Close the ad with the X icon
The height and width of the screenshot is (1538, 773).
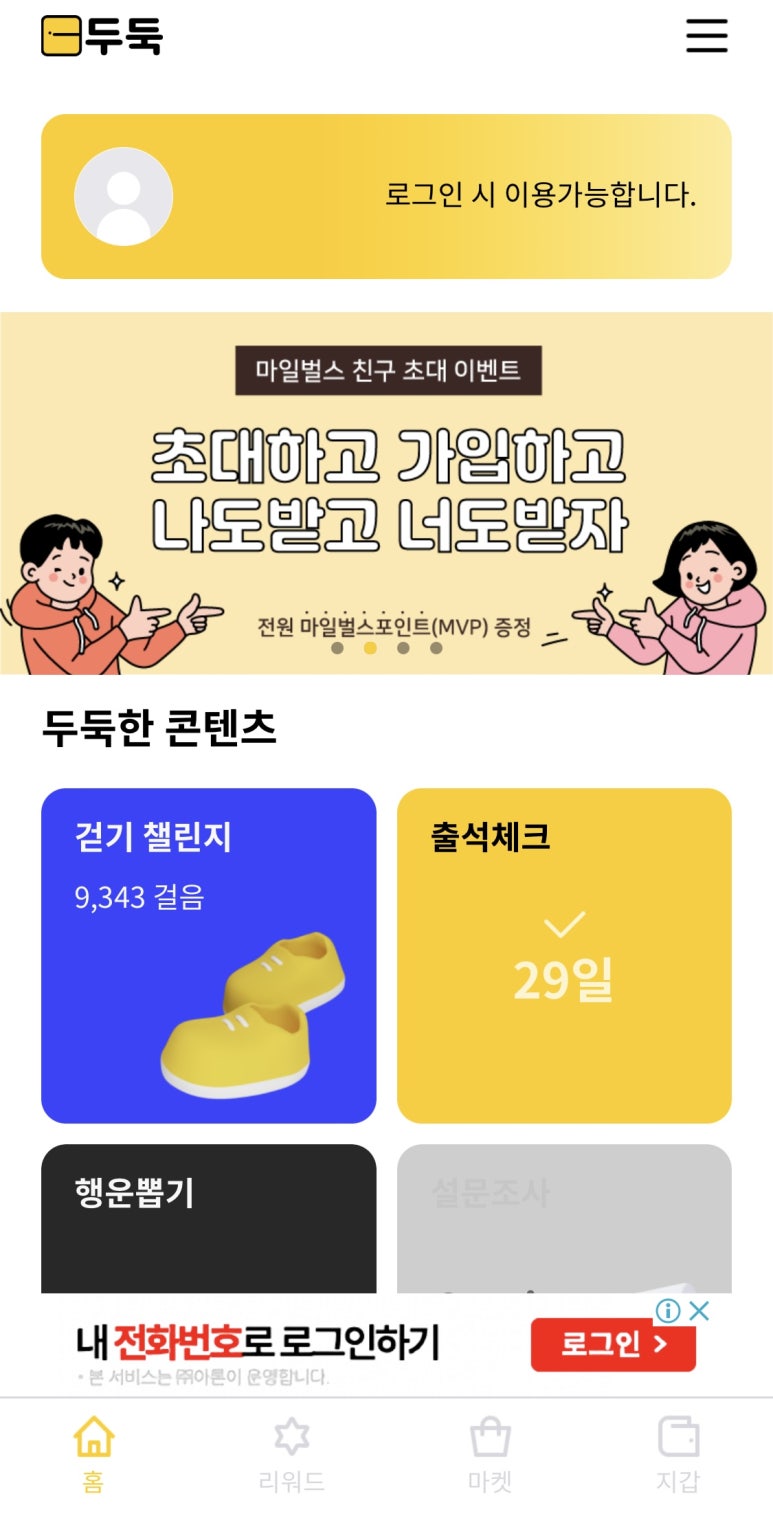[x=699, y=1311]
